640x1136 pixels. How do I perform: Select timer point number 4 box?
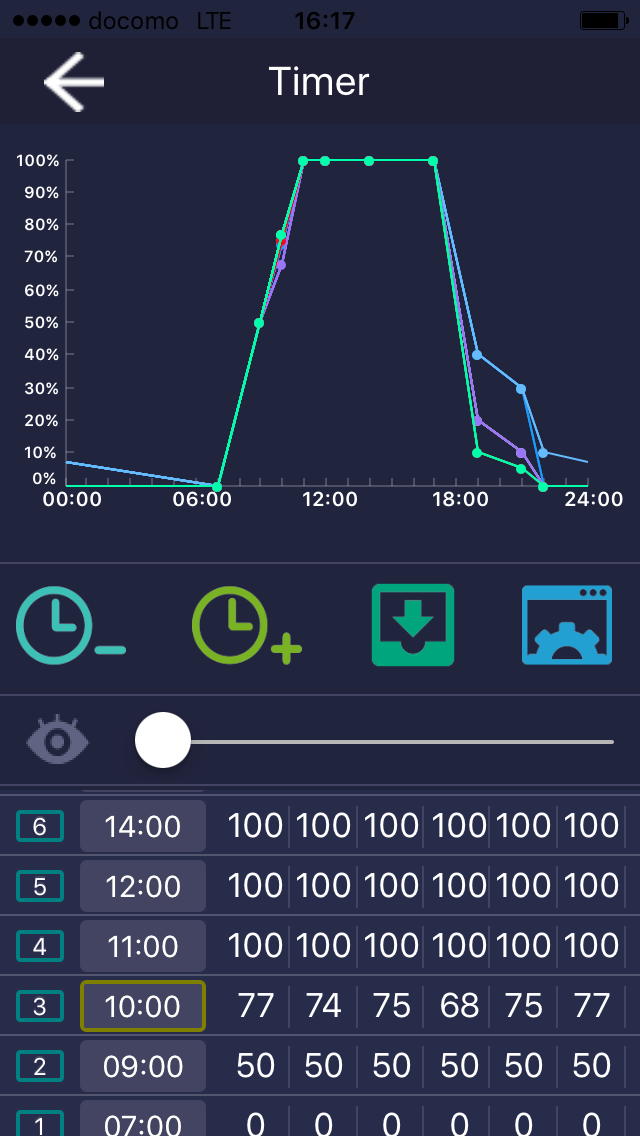(40, 946)
